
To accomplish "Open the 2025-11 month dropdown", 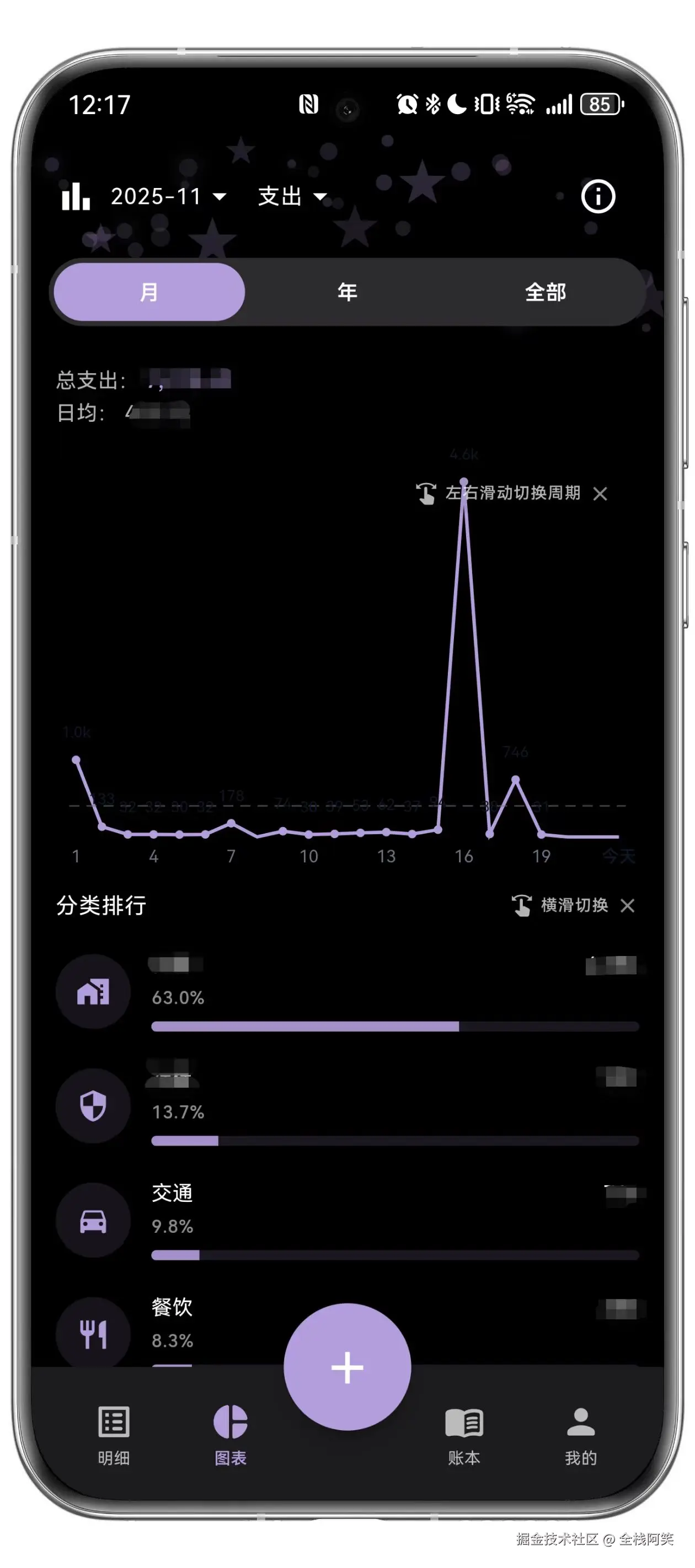I will click(x=168, y=196).
